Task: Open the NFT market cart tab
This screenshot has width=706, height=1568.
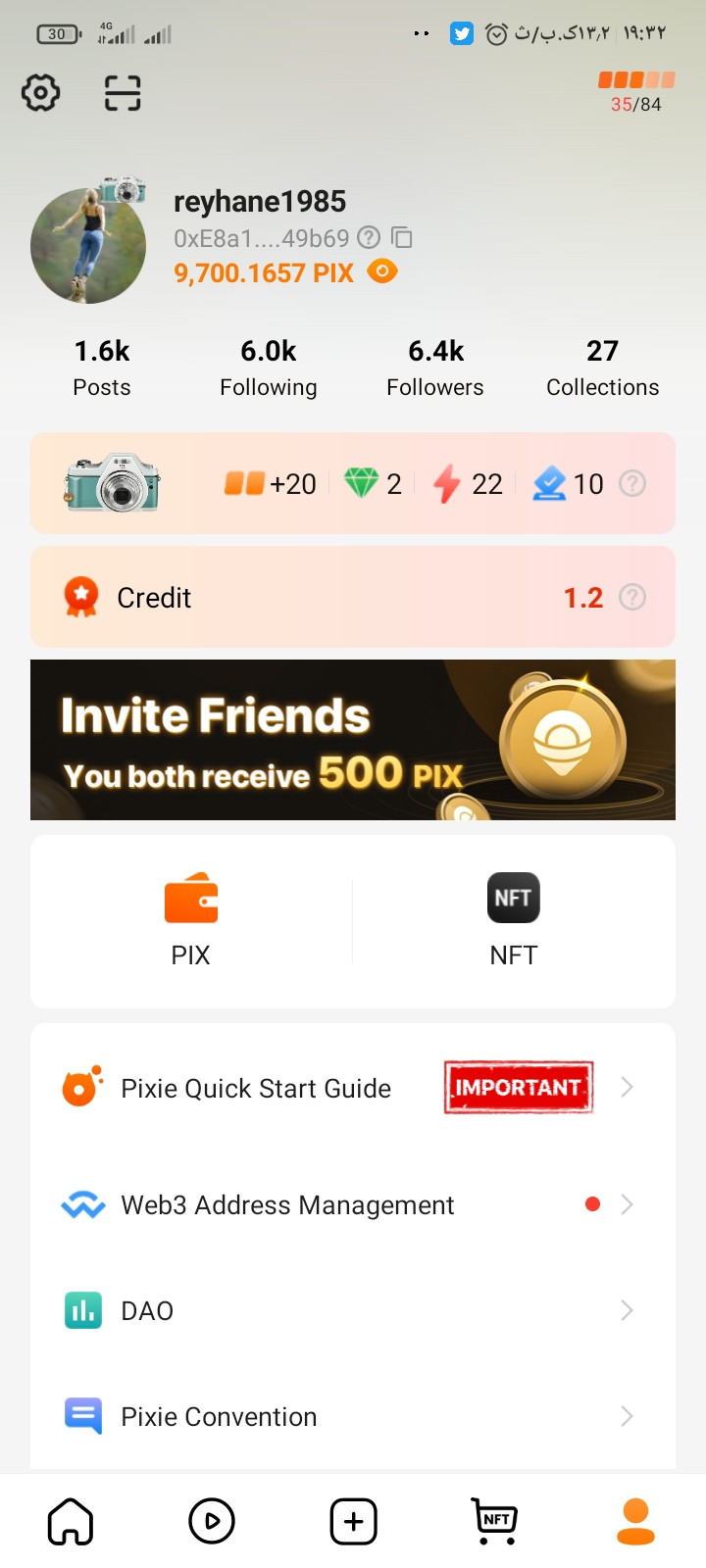Action: (495, 1521)
